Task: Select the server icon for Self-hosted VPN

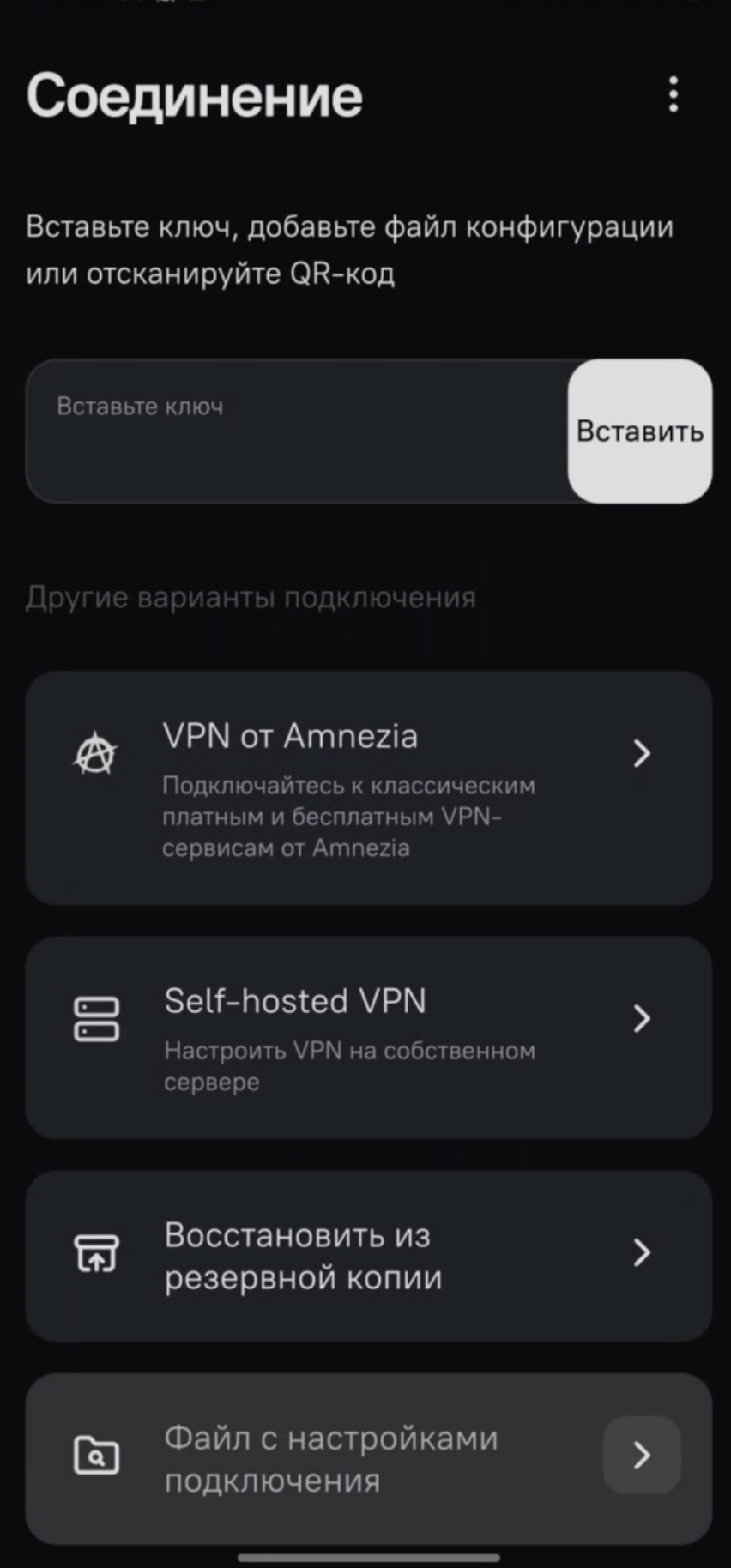Action: (97, 1019)
